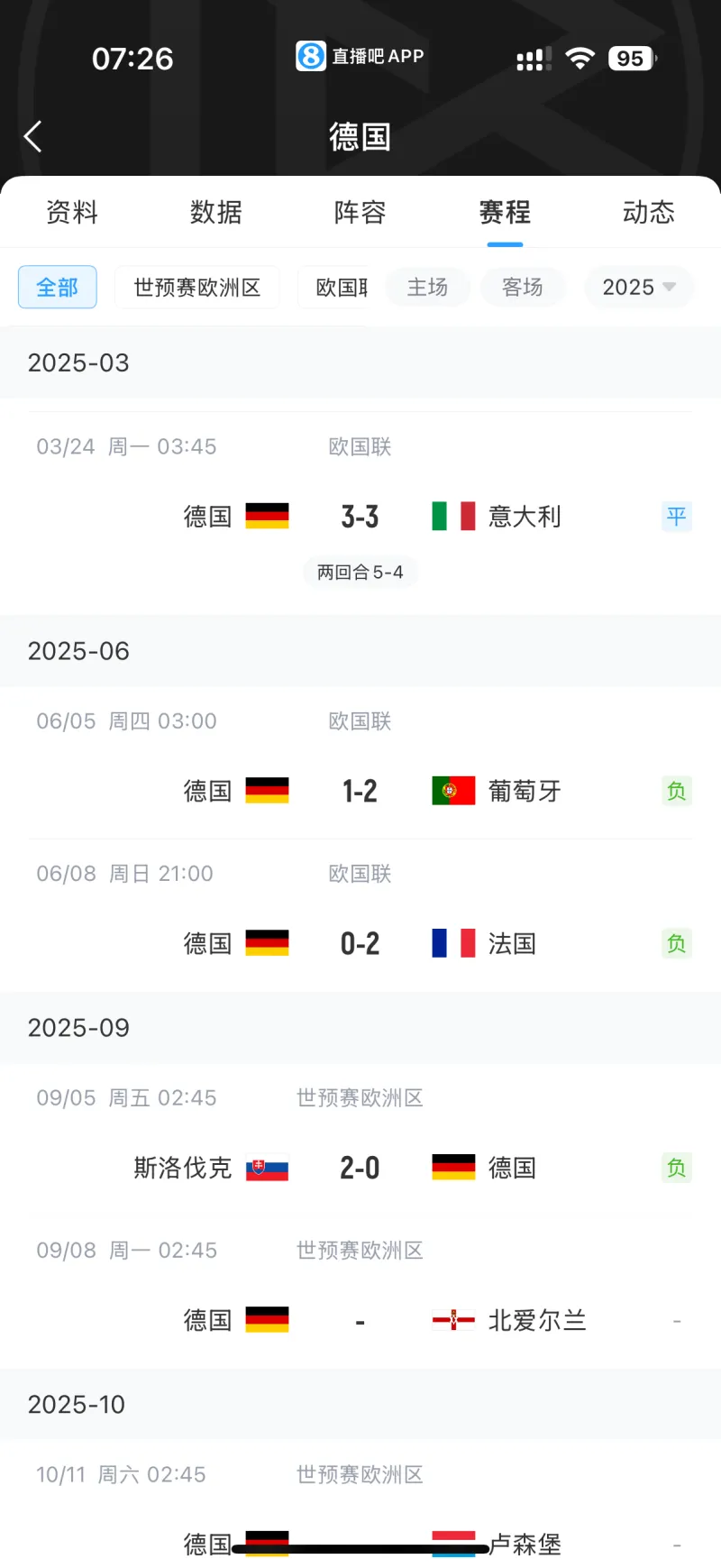This screenshot has height=1568, width=721.
Task: Switch to the 资料 tab
Action: (72, 213)
